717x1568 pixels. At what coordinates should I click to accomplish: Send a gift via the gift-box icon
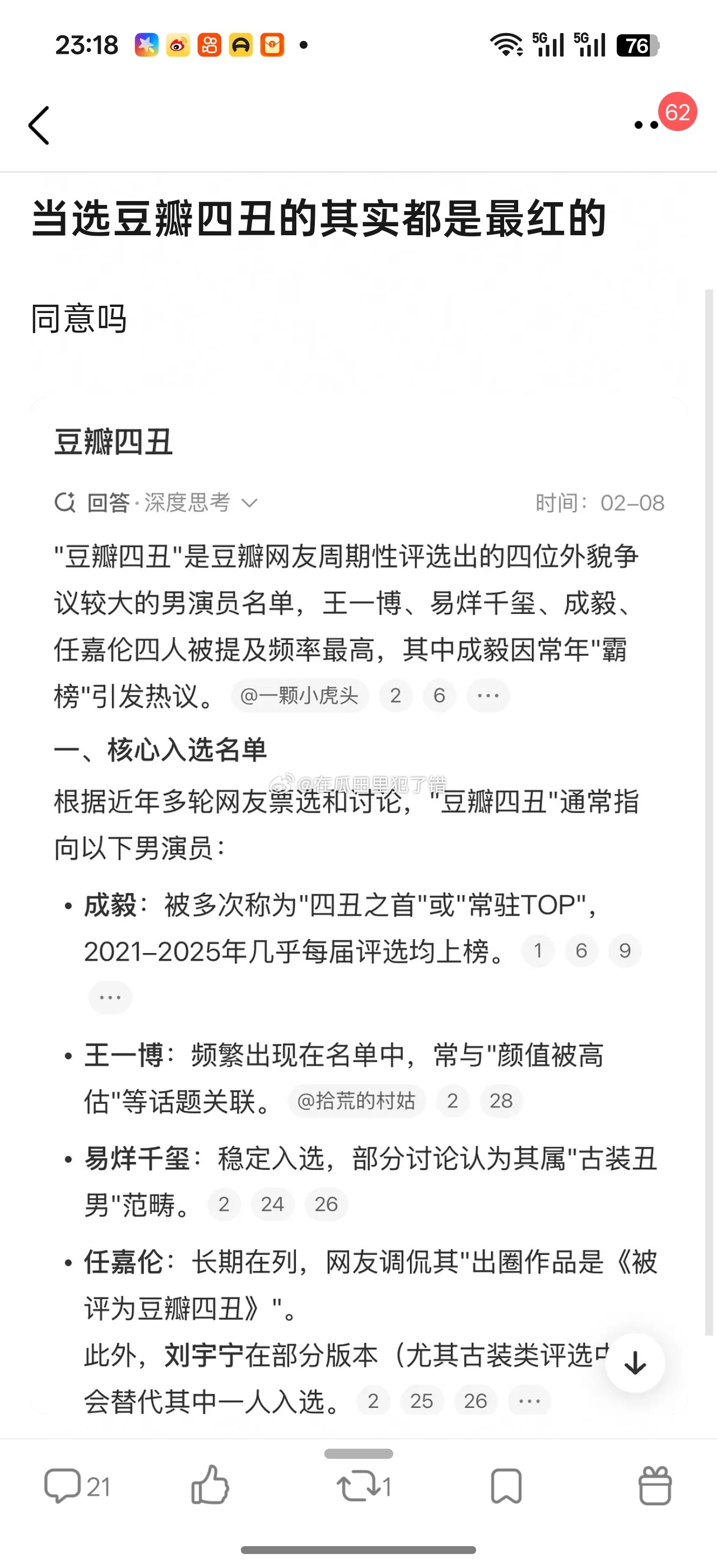(656, 1486)
